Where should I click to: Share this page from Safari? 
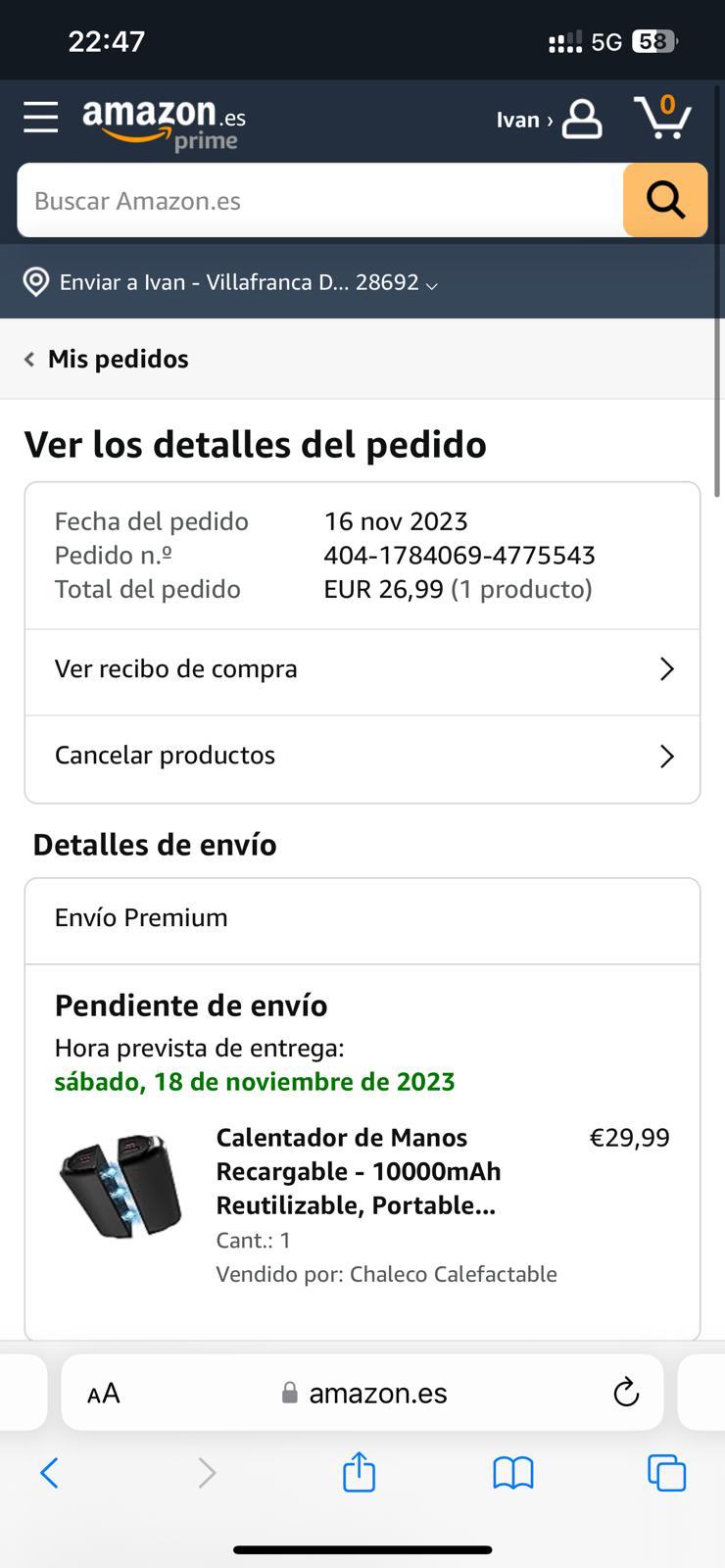pyautogui.click(x=359, y=1472)
